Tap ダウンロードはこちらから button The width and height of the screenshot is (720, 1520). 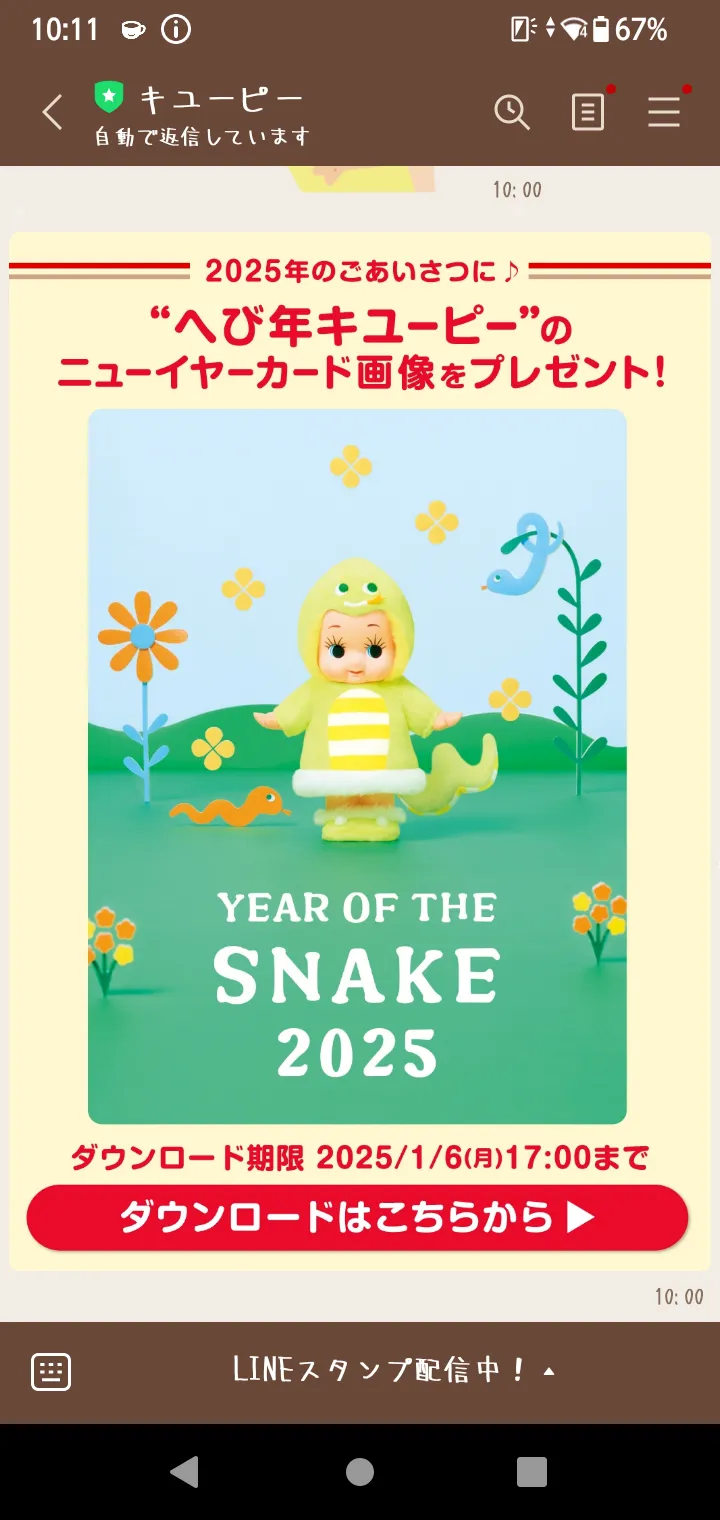357,1217
